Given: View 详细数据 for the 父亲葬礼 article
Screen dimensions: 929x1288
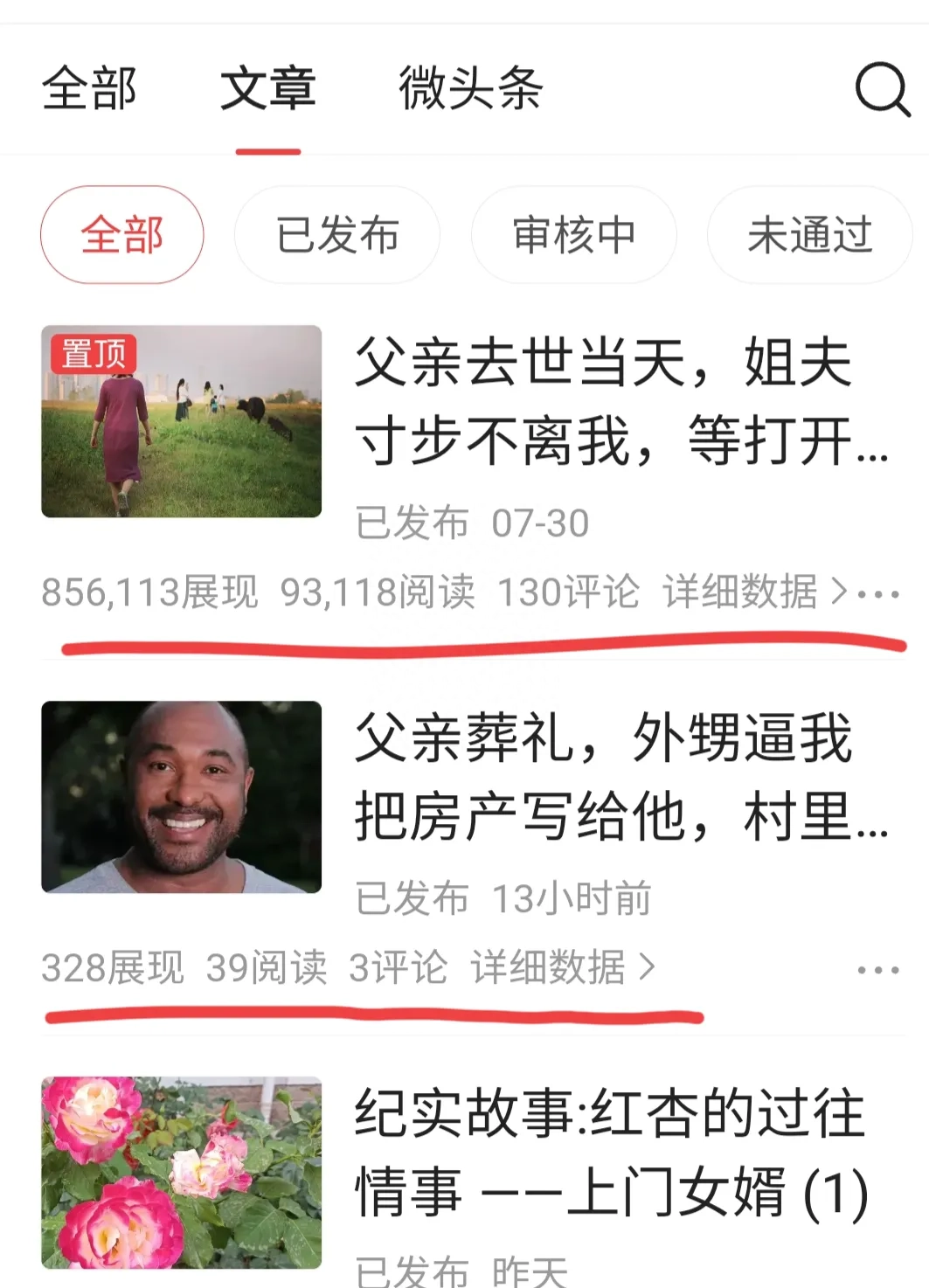Looking at the screenshot, I should 562,968.
